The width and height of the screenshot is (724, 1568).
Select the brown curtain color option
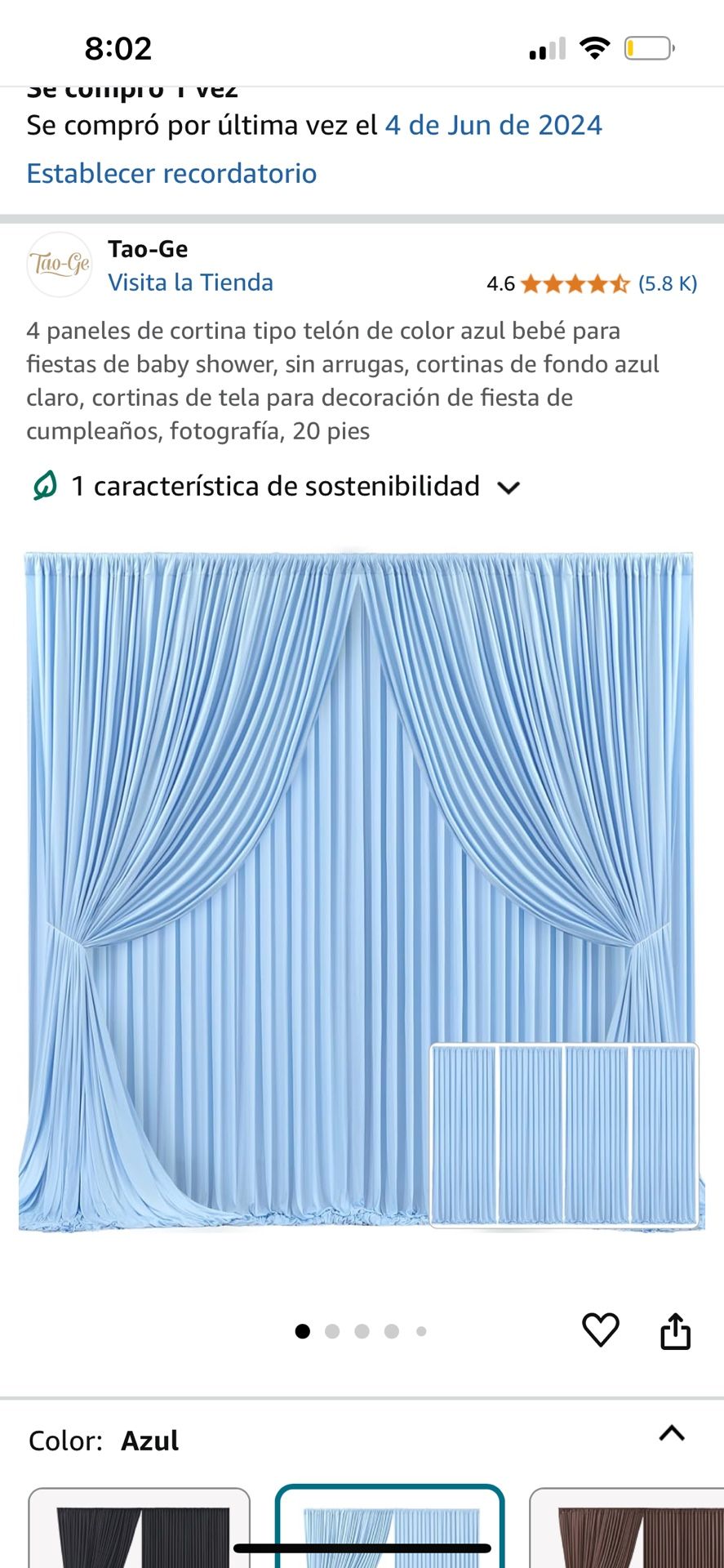627,1528
